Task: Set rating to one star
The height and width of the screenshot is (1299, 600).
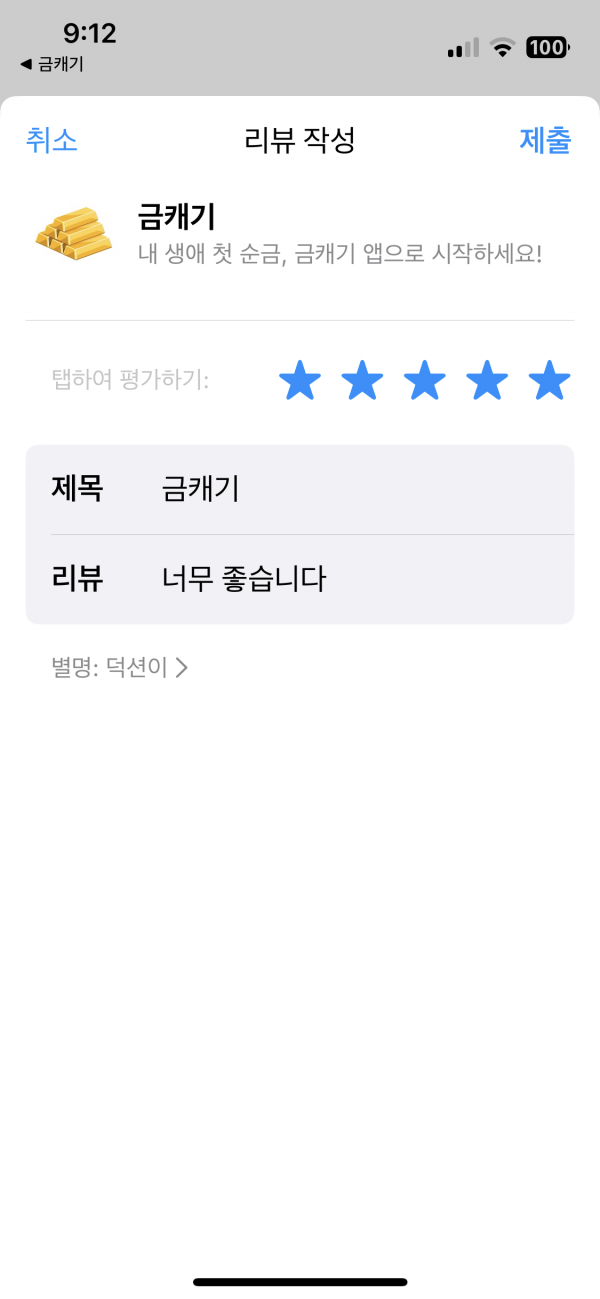Action: [300, 381]
